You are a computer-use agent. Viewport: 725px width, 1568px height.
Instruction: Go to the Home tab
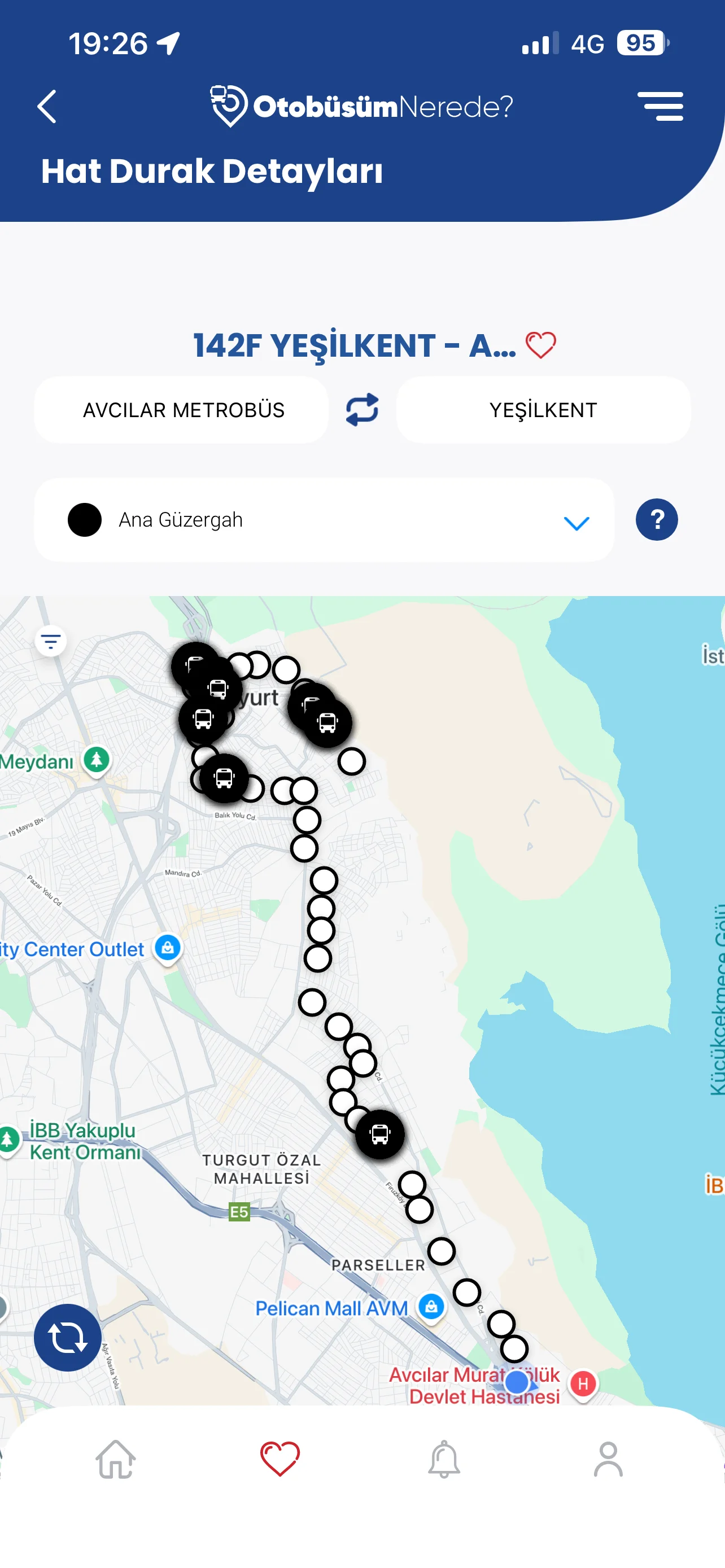(116, 1459)
